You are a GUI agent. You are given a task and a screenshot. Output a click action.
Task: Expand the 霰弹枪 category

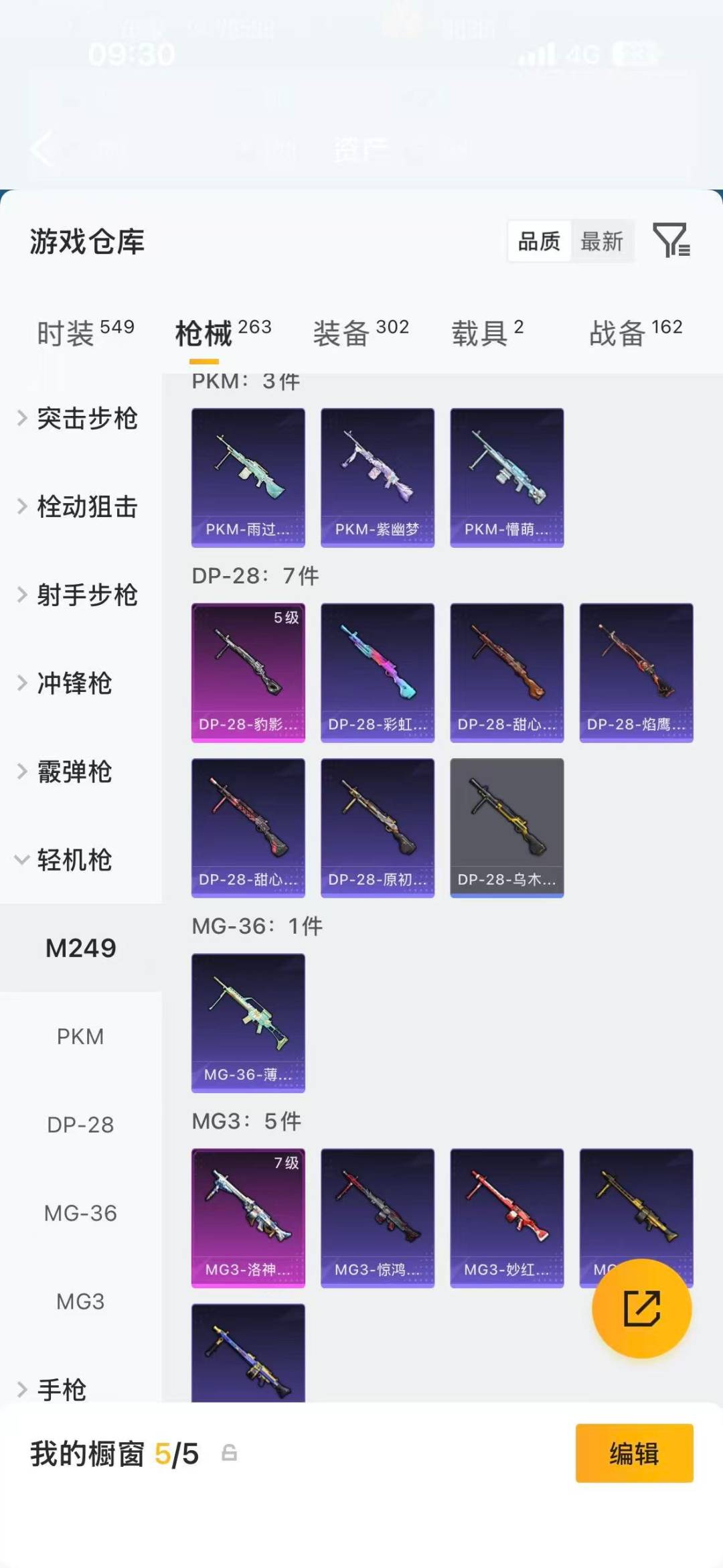point(74,772)
